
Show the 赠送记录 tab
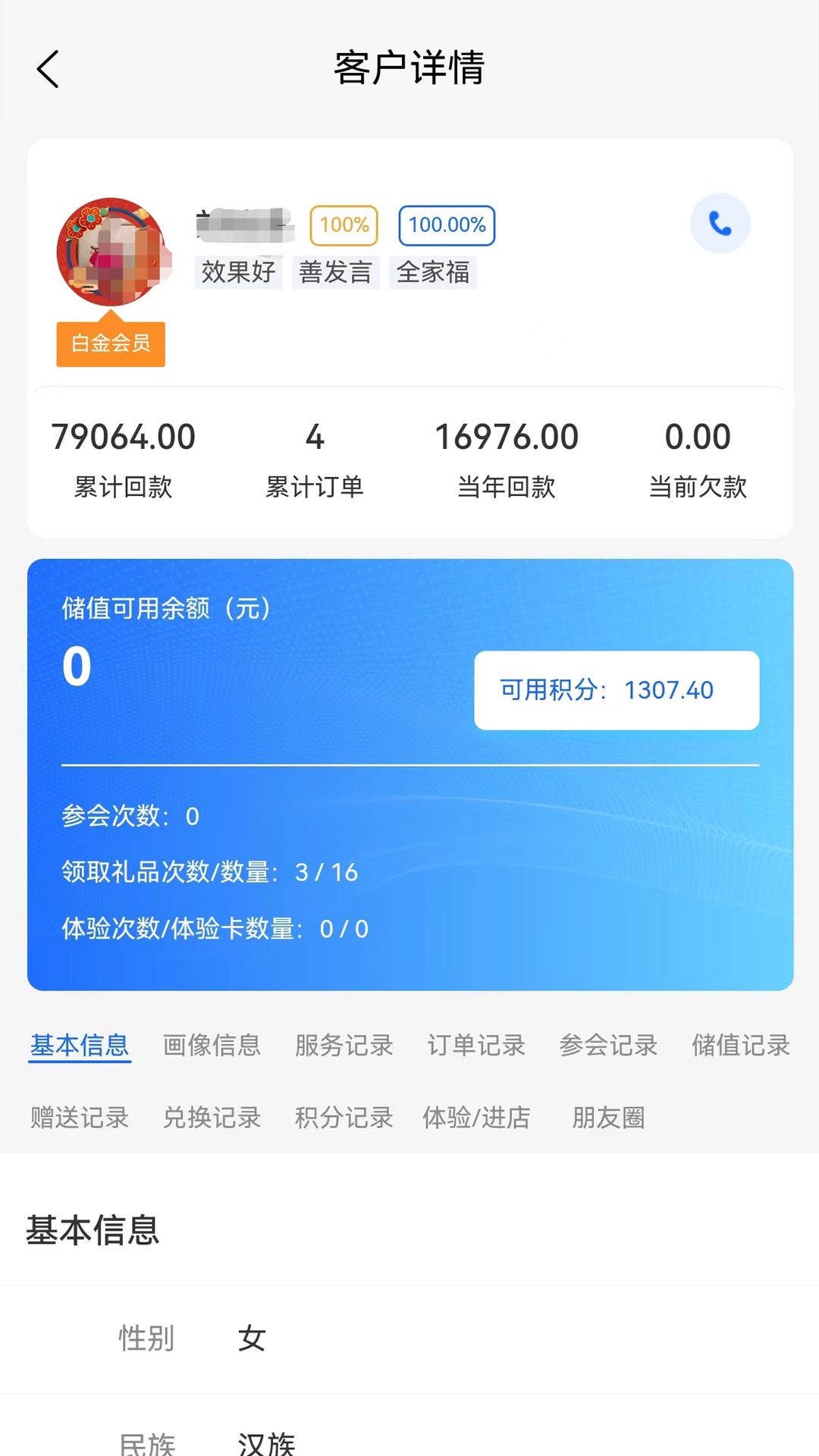pyautogui.click(x=80, y=1117)
